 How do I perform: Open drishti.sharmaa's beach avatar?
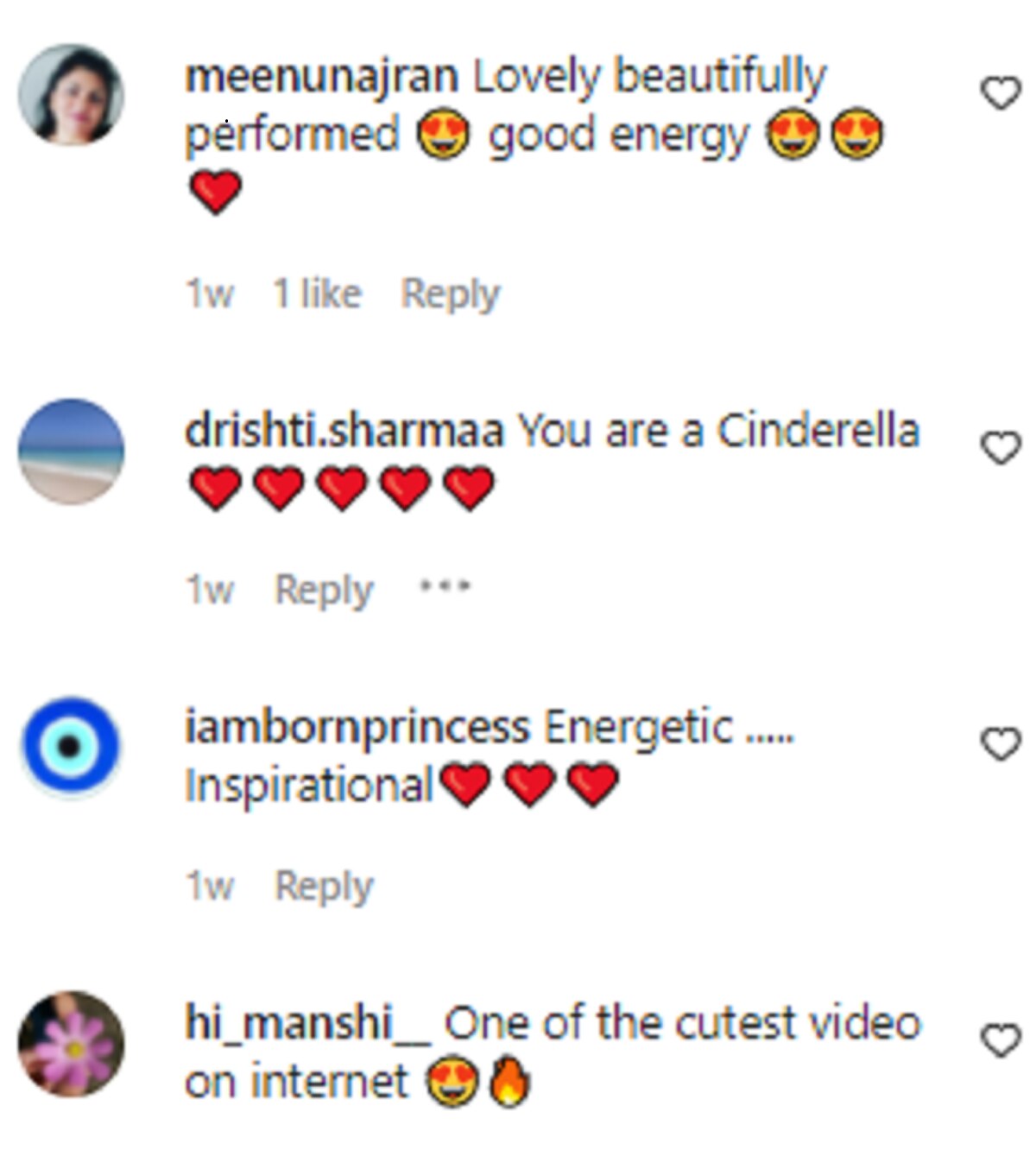pos(71,451)
